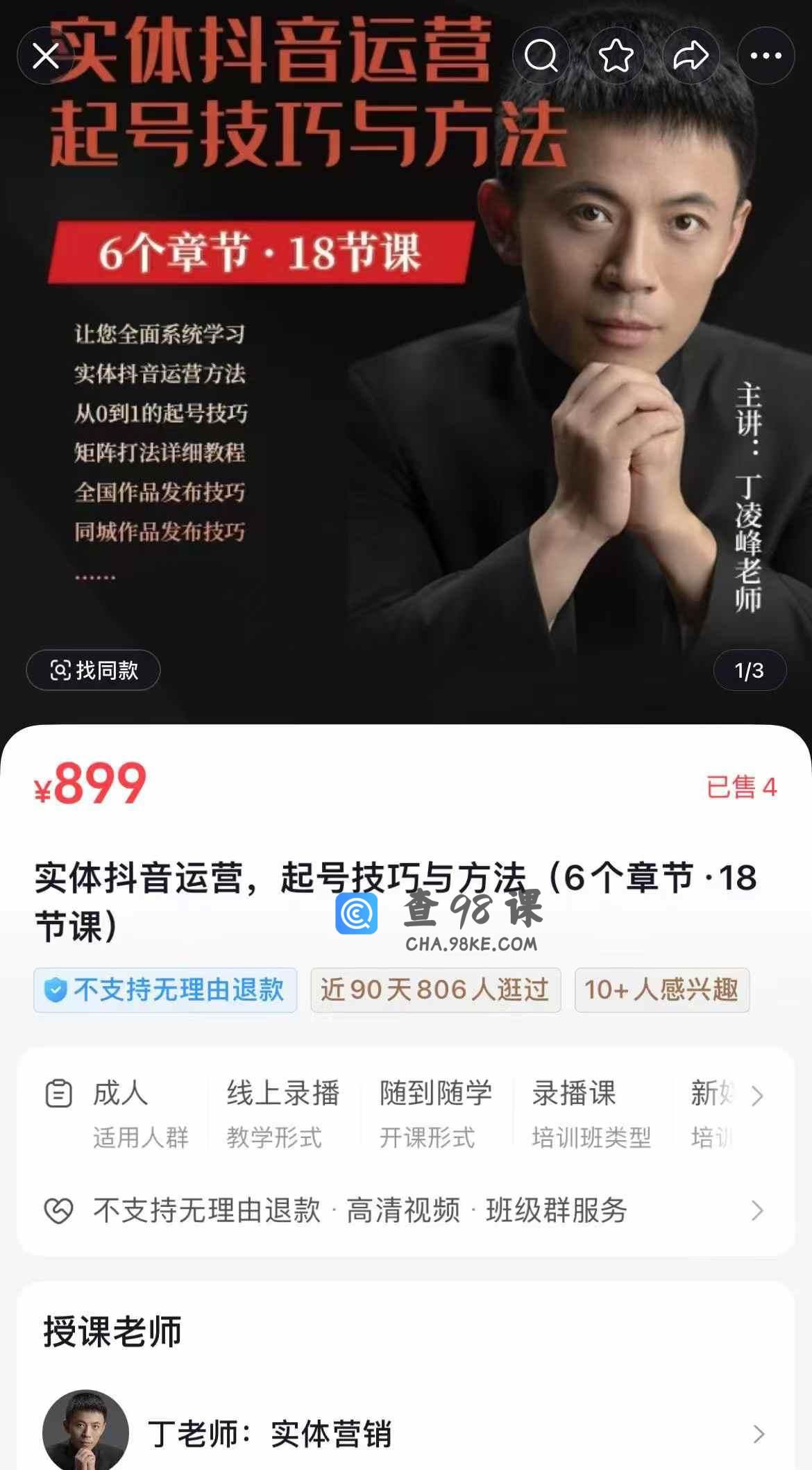Image resolution: width=812 pixels, height=1470 pixels.
Task: Tap the blue 不支持无理由退款 tag
Action: click(165, 989)
